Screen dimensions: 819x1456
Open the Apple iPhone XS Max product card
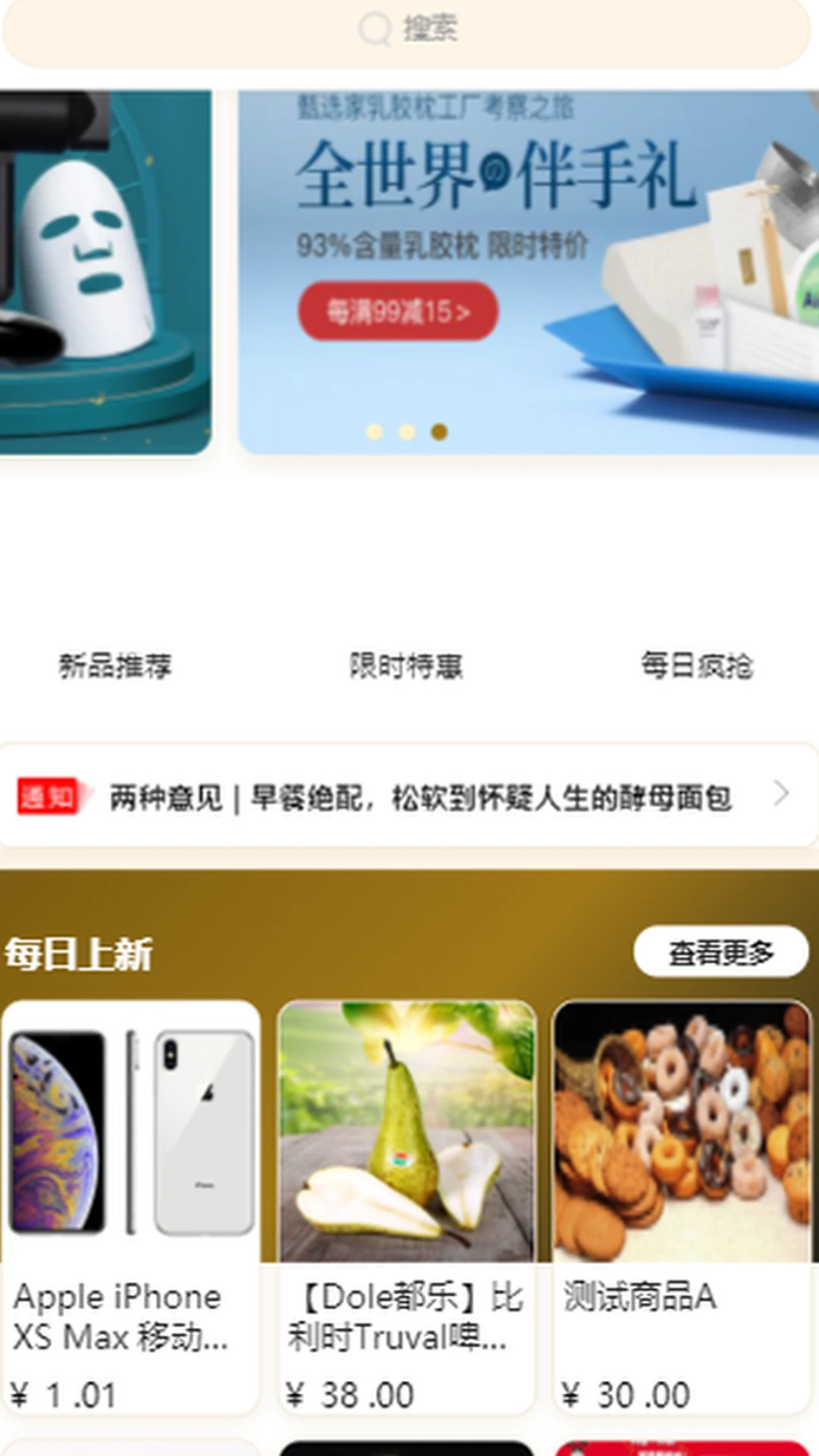tap(130, 1207)
